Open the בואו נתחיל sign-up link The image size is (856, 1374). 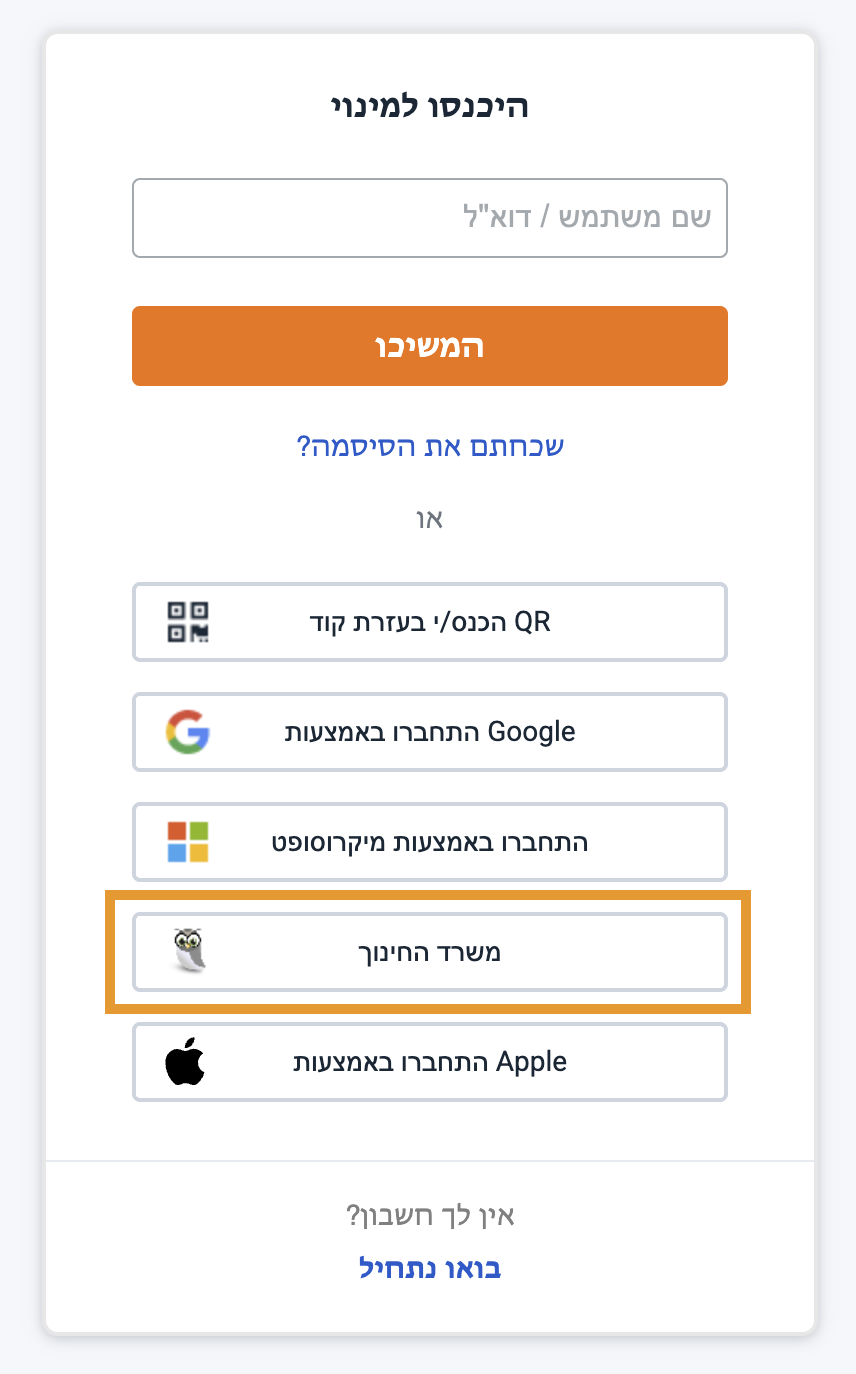pyautogui.click(x=430, y=1268)
